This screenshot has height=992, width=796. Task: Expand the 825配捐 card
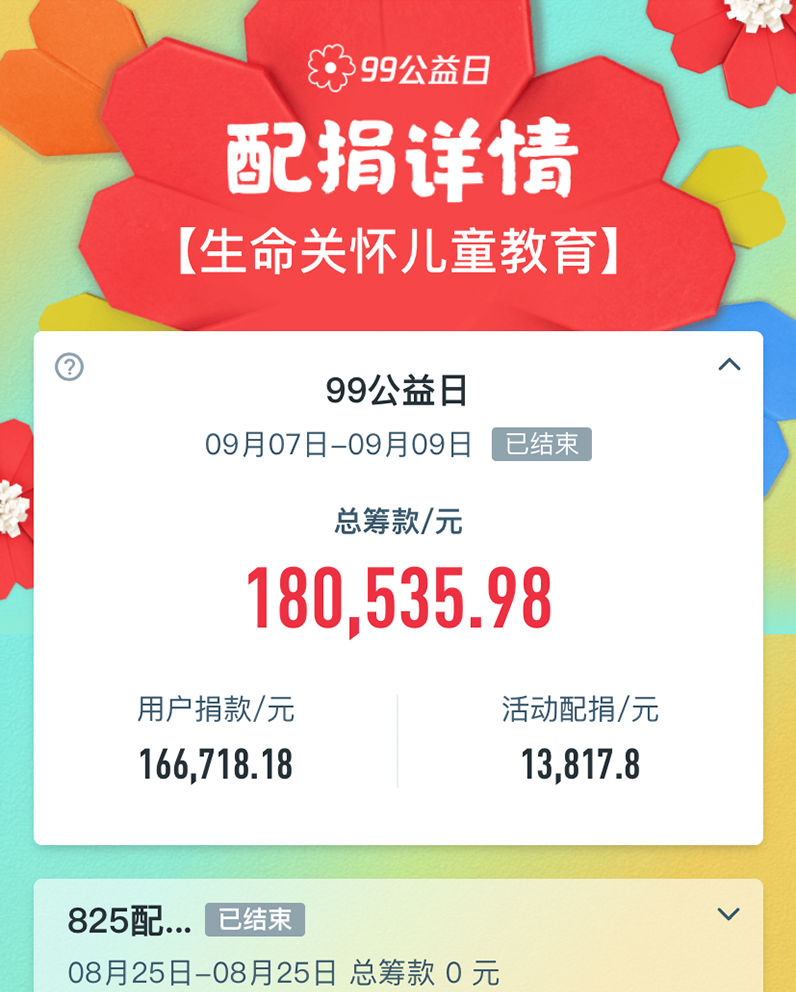729,914
